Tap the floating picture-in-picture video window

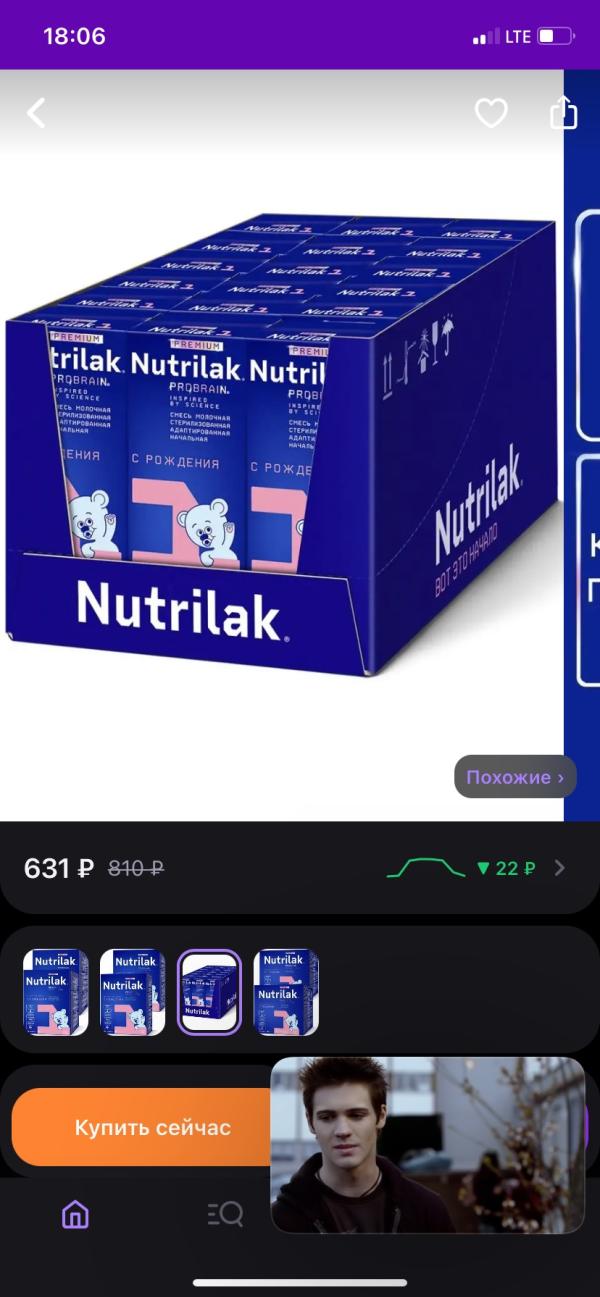pyautogui.click(x=427, y=1144)
